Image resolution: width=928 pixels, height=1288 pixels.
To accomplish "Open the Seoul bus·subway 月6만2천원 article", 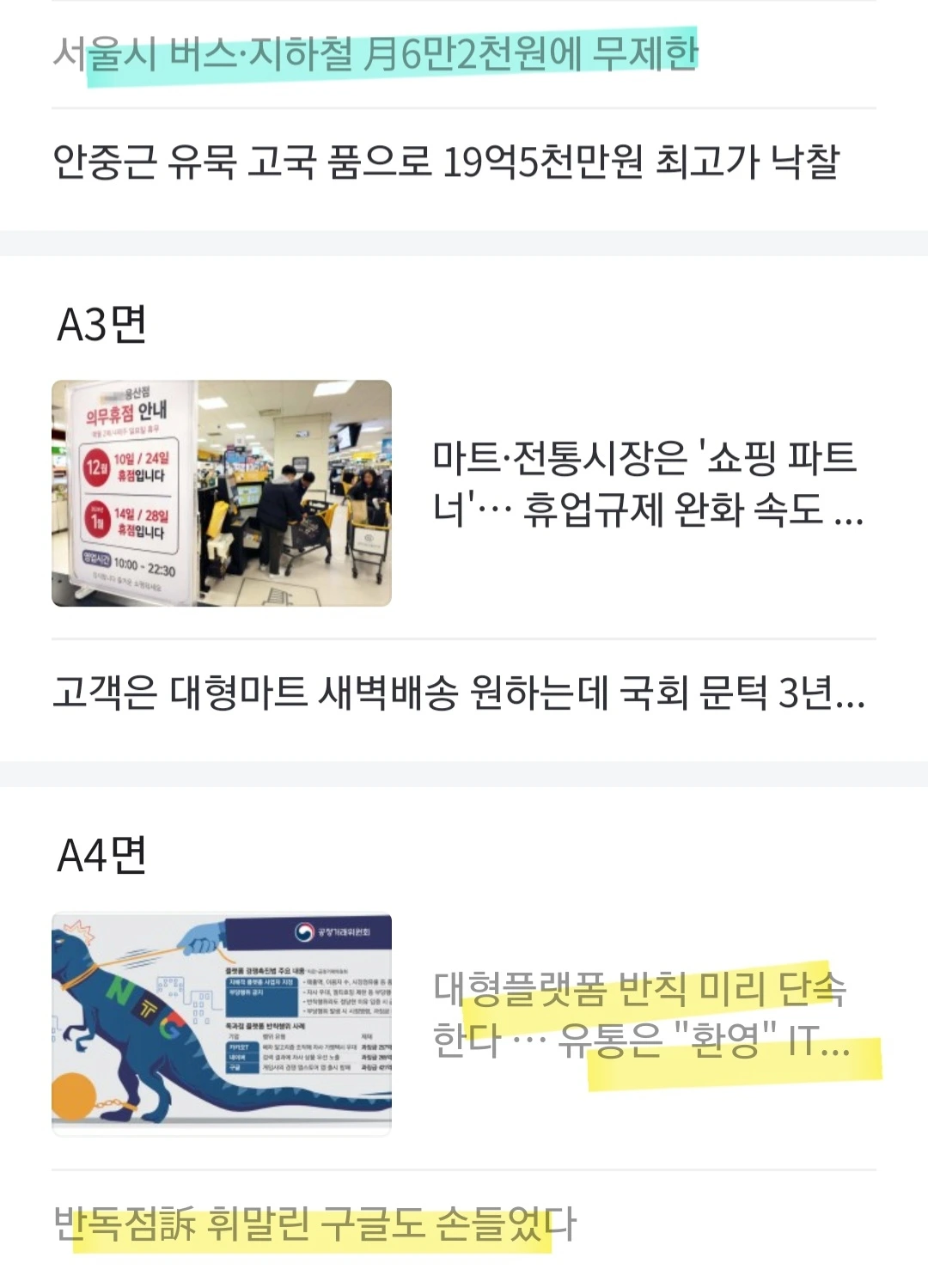I will [375, 53].
